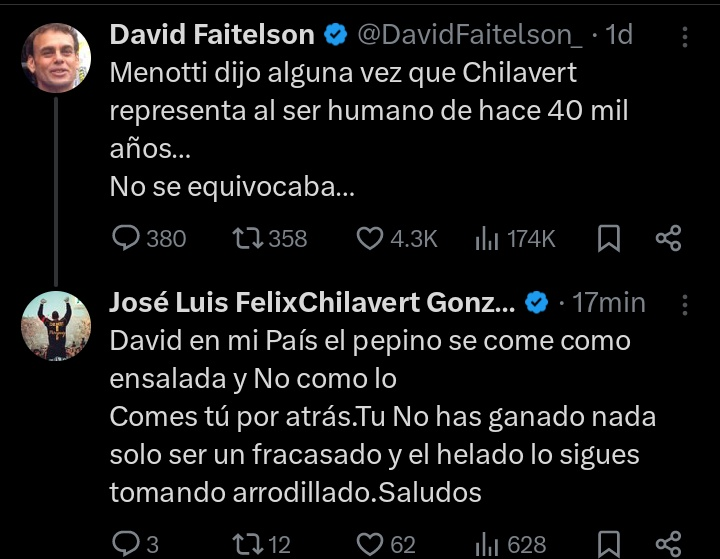Share David Faitelson's tweet
Viewport: 720px width, 559px height.
pyautogui.click(x=668, y=238)
